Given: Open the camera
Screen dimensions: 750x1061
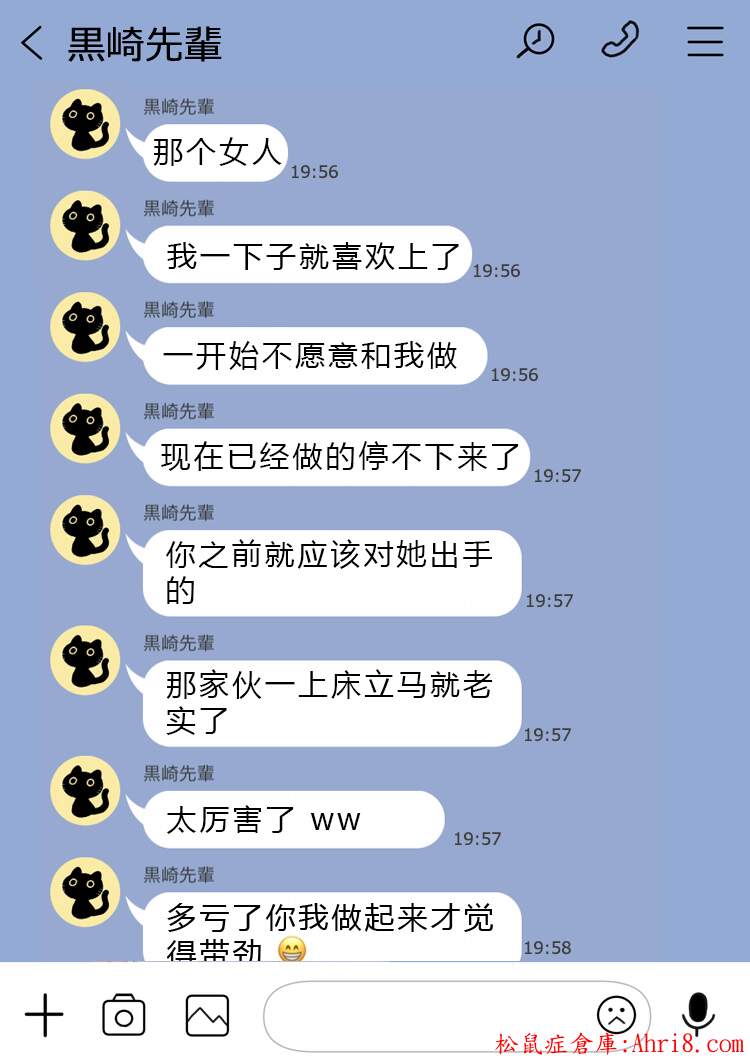Looking at the screenshot, I should 124,1016.
